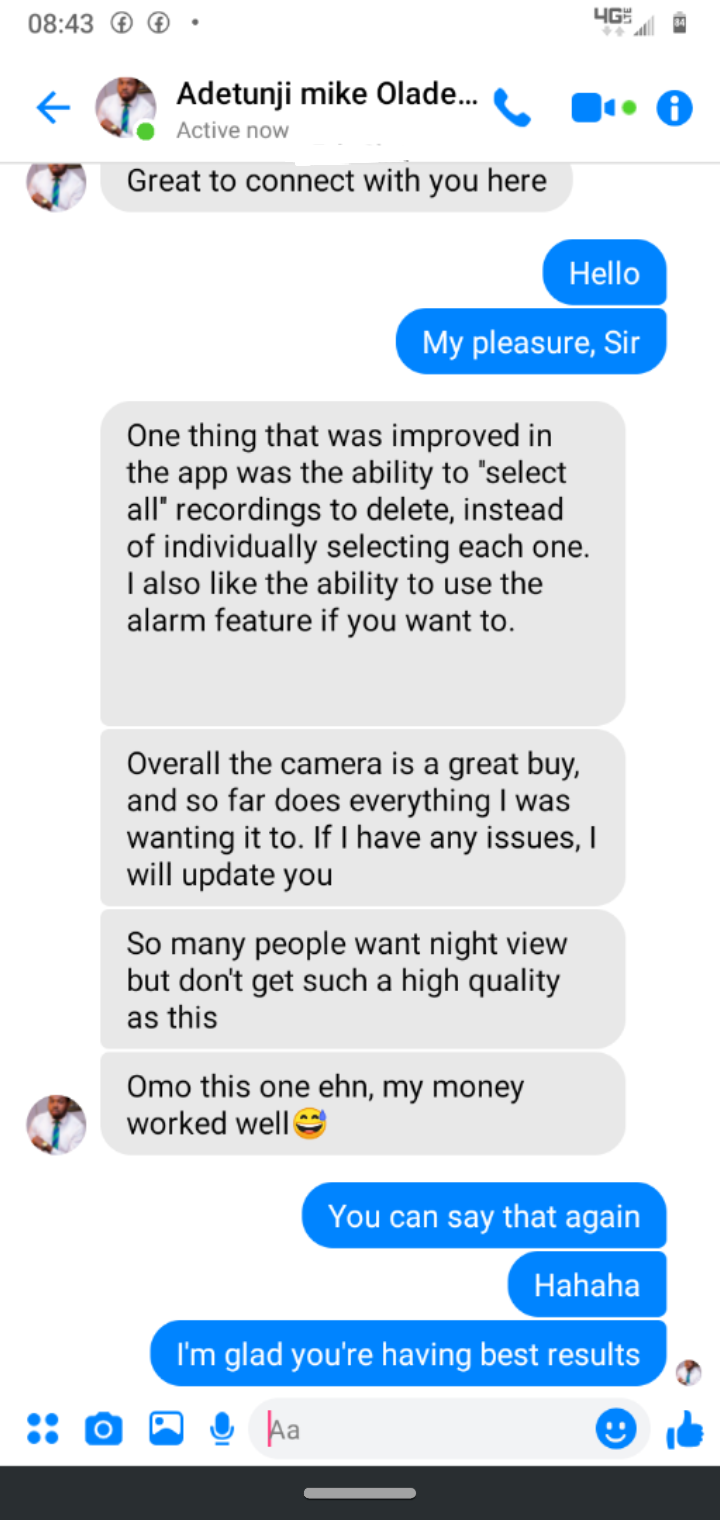Send a thumbs-up like
This screenshot has height=1520, width=720.
[685, 1430]
